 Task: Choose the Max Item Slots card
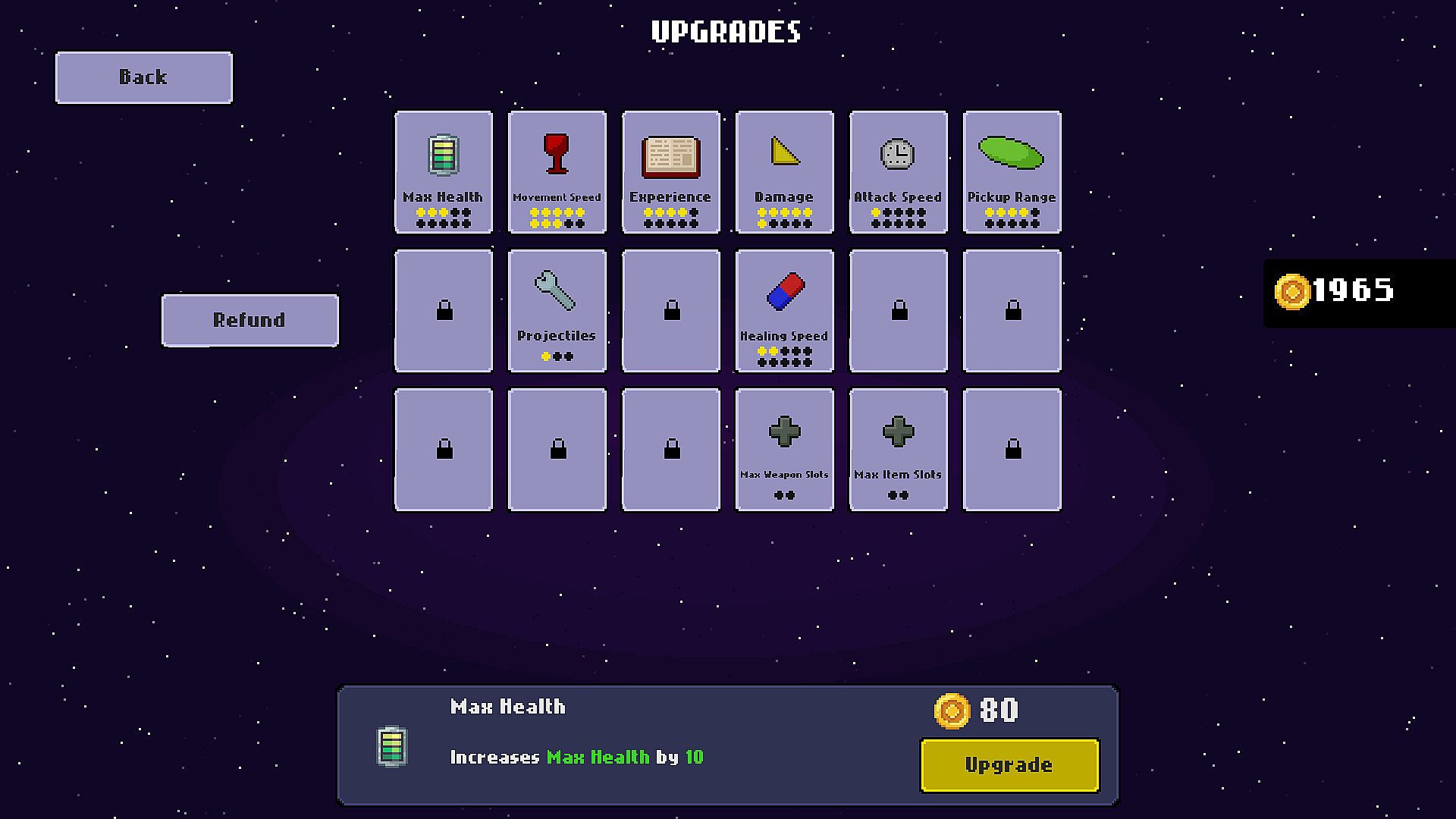click(899, 450)
